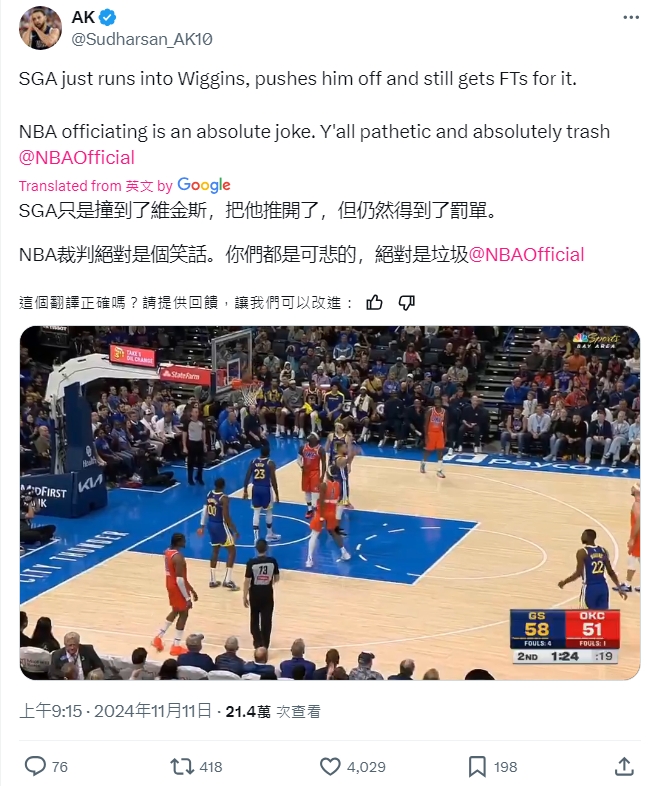The width and height of the screenshot is (651, 786).
Task: Play the basketball game video
Action: tap(330, 503)
